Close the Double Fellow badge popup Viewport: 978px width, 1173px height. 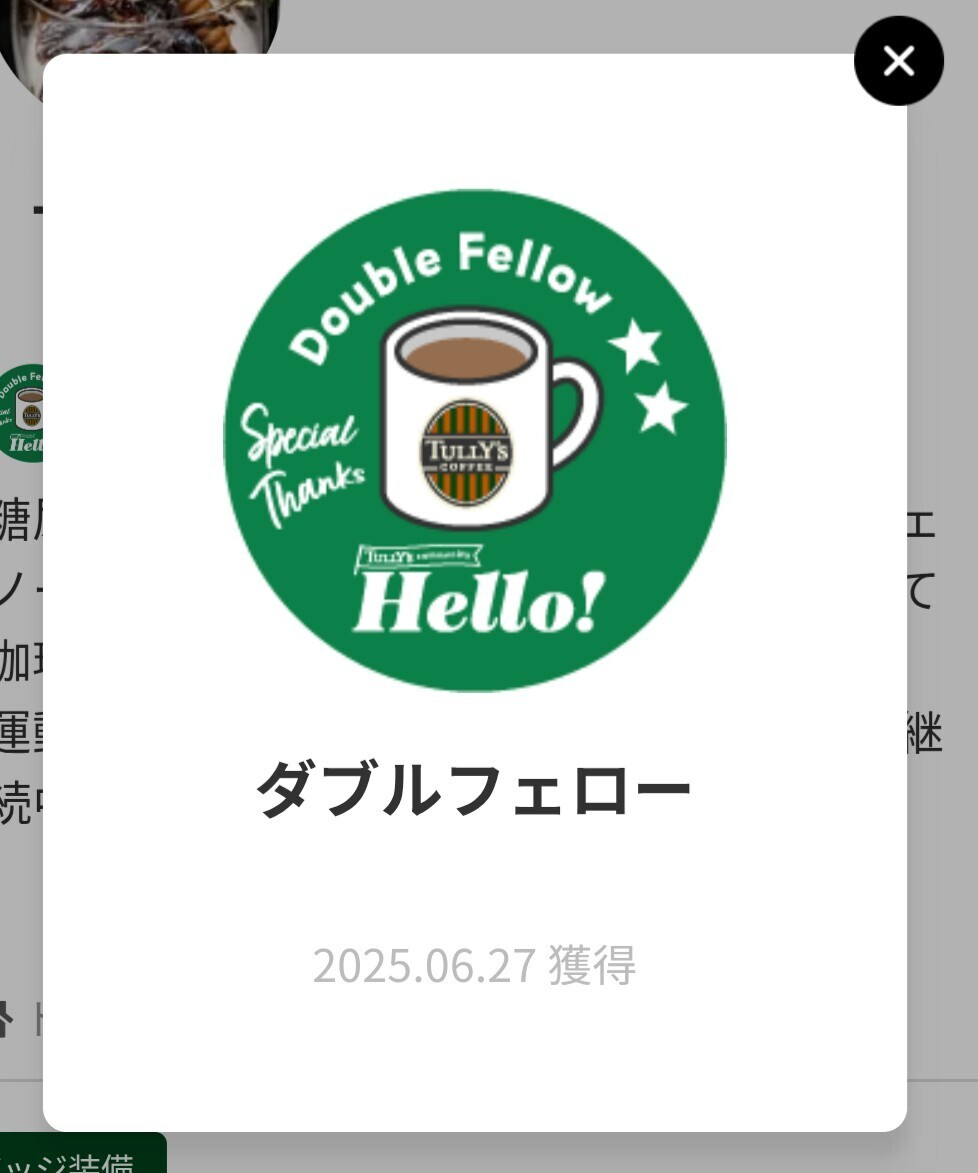[898, 61]
